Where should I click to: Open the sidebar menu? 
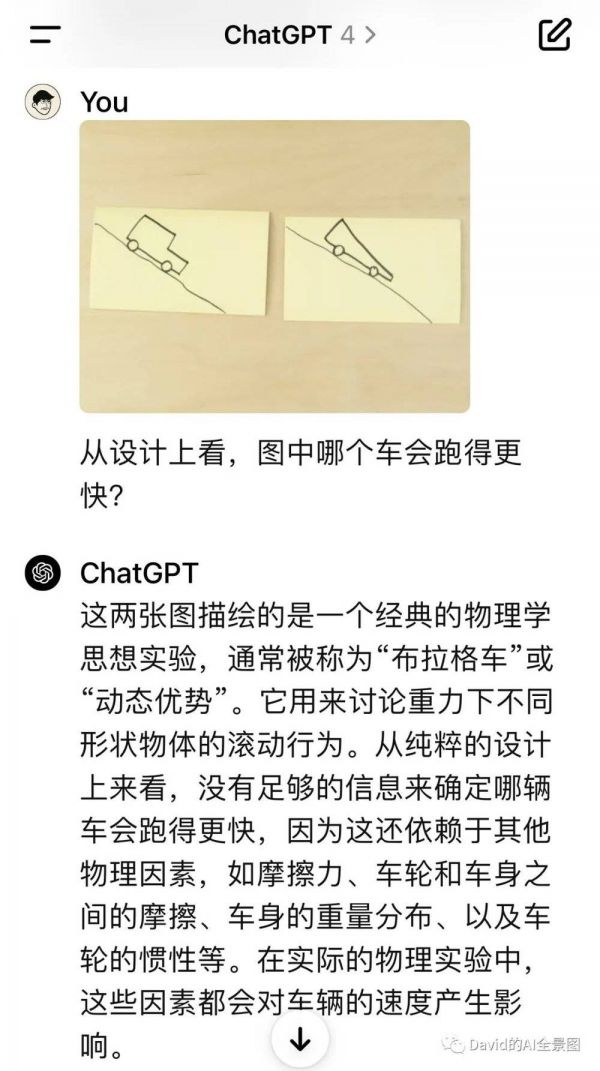click(45, 35)
